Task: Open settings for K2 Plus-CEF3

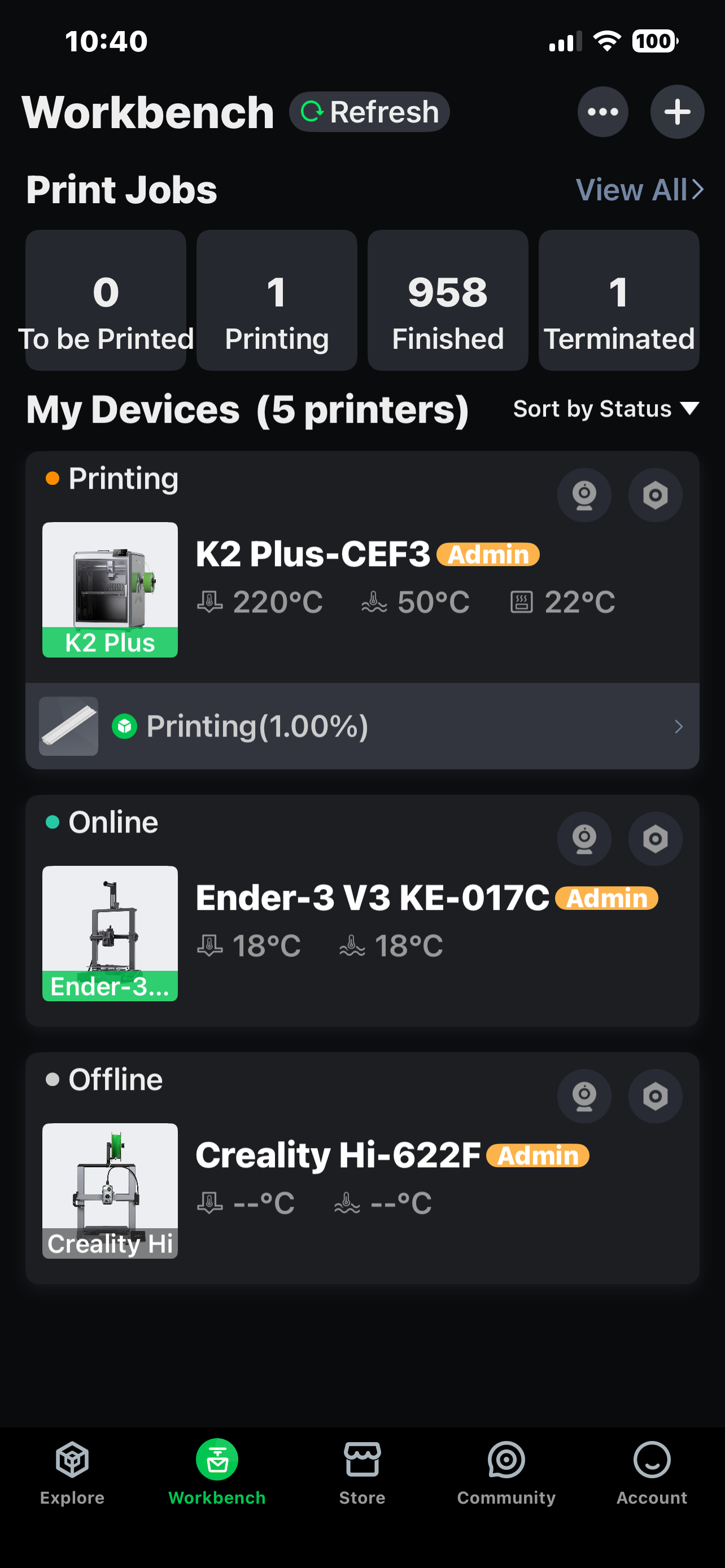Action: [x=655, y=495]
